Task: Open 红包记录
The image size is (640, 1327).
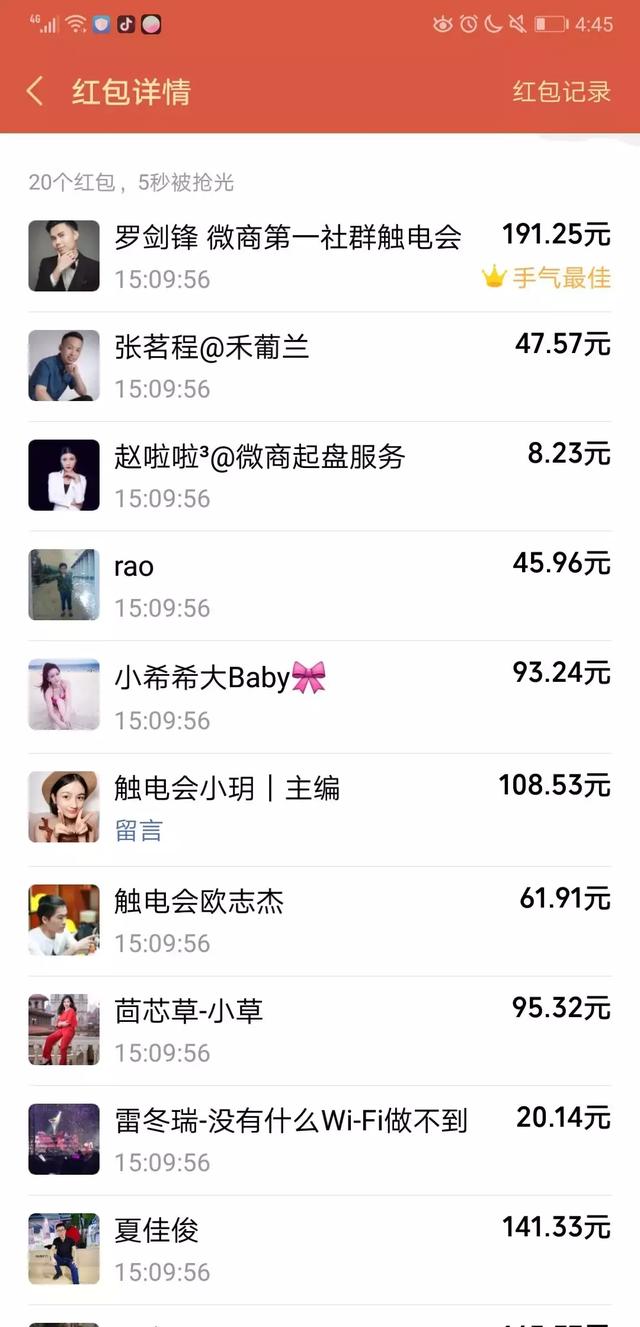Action: pos(561,92)
